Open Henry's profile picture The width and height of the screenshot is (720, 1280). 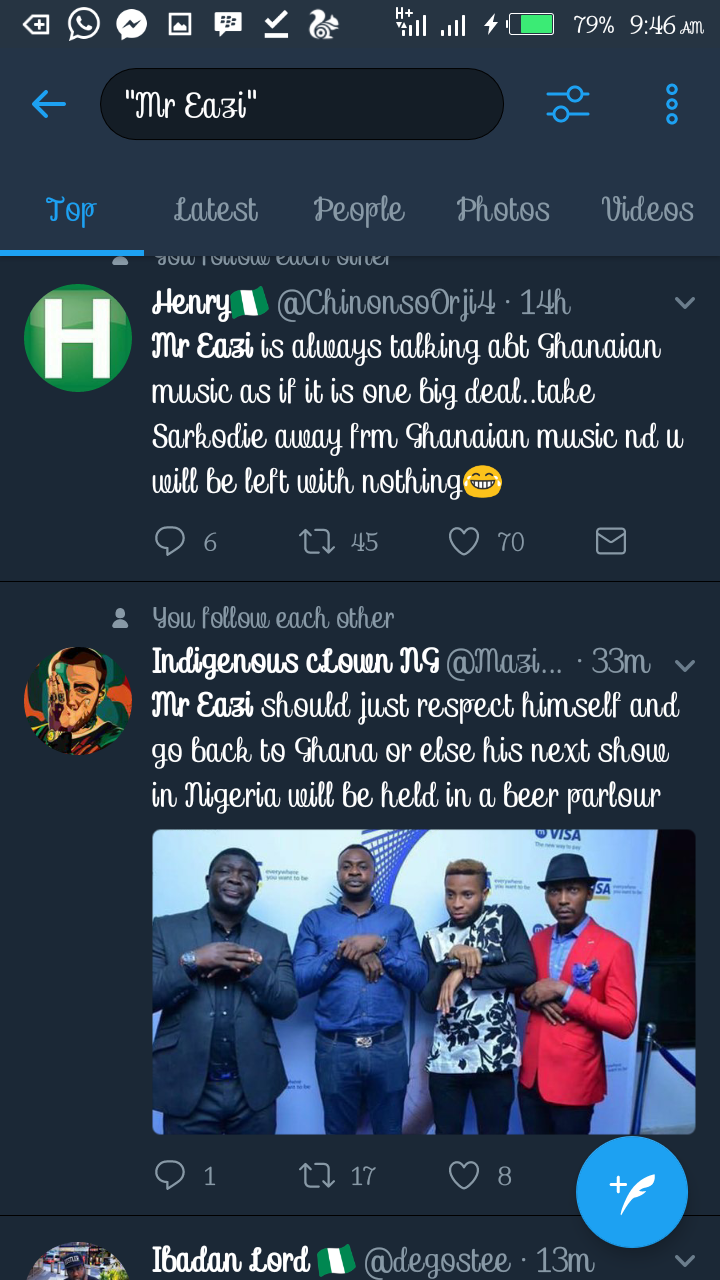coord(78,338)
